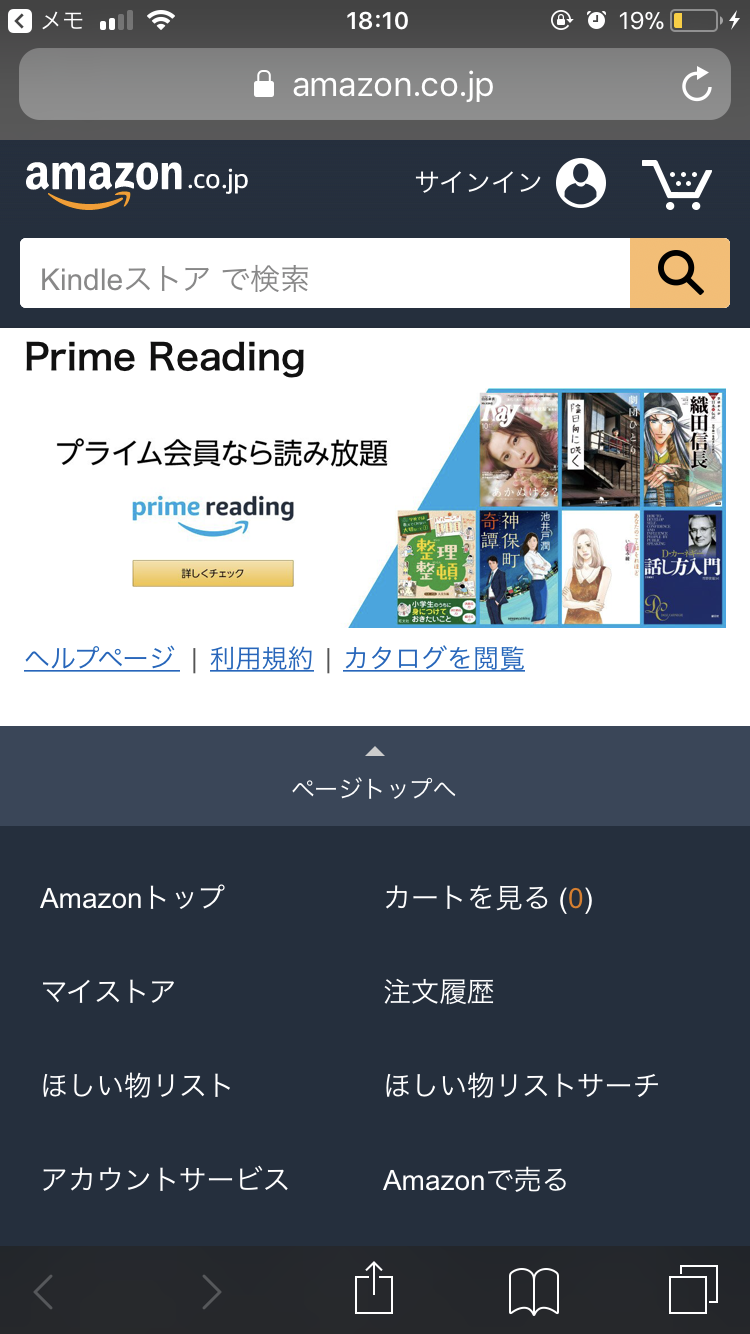Jump back via ページトップへ
The width and height of the screenshot is (750, 1334).
tap(374, 776)
